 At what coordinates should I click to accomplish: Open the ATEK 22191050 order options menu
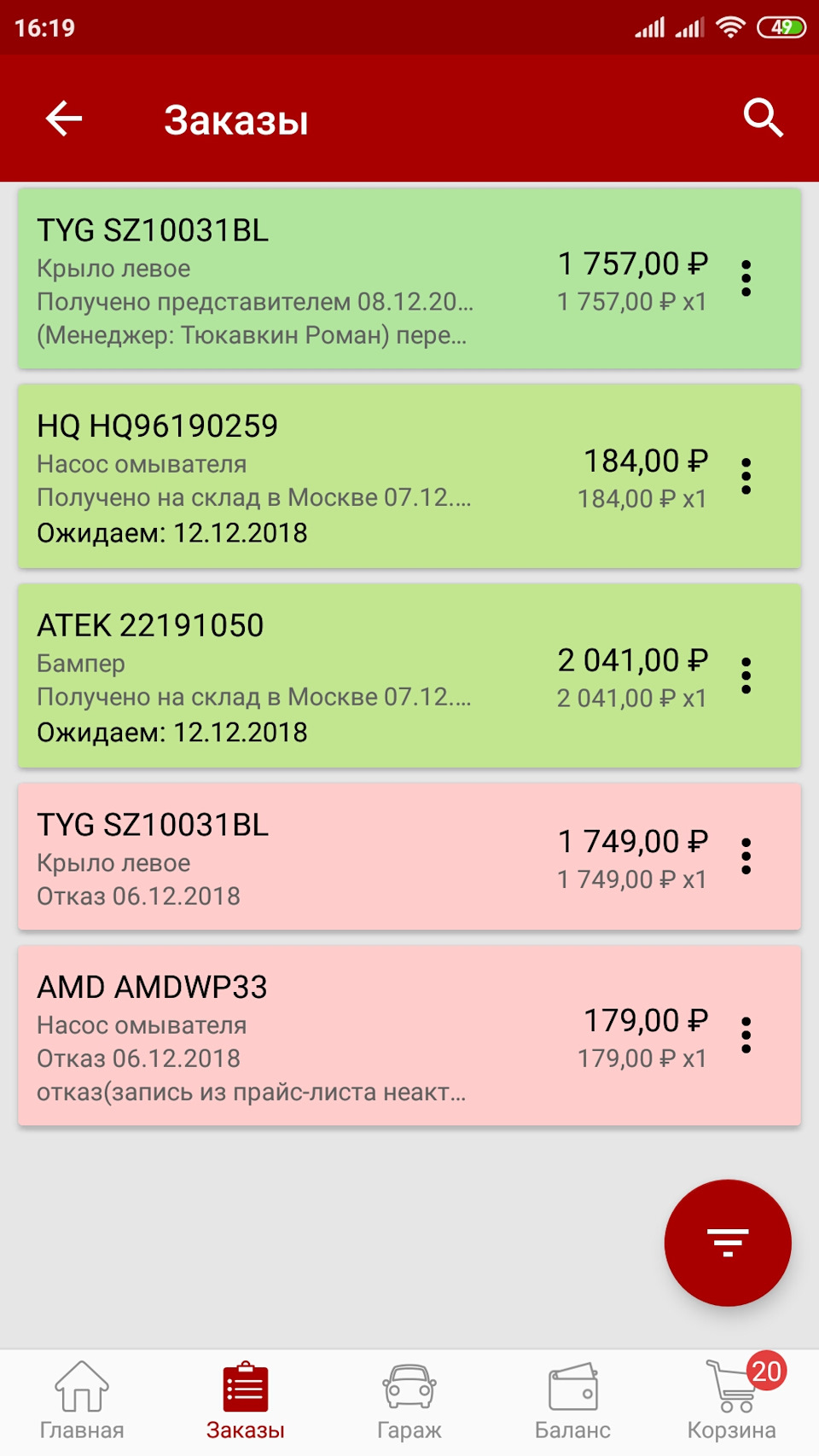pos(746,676)
